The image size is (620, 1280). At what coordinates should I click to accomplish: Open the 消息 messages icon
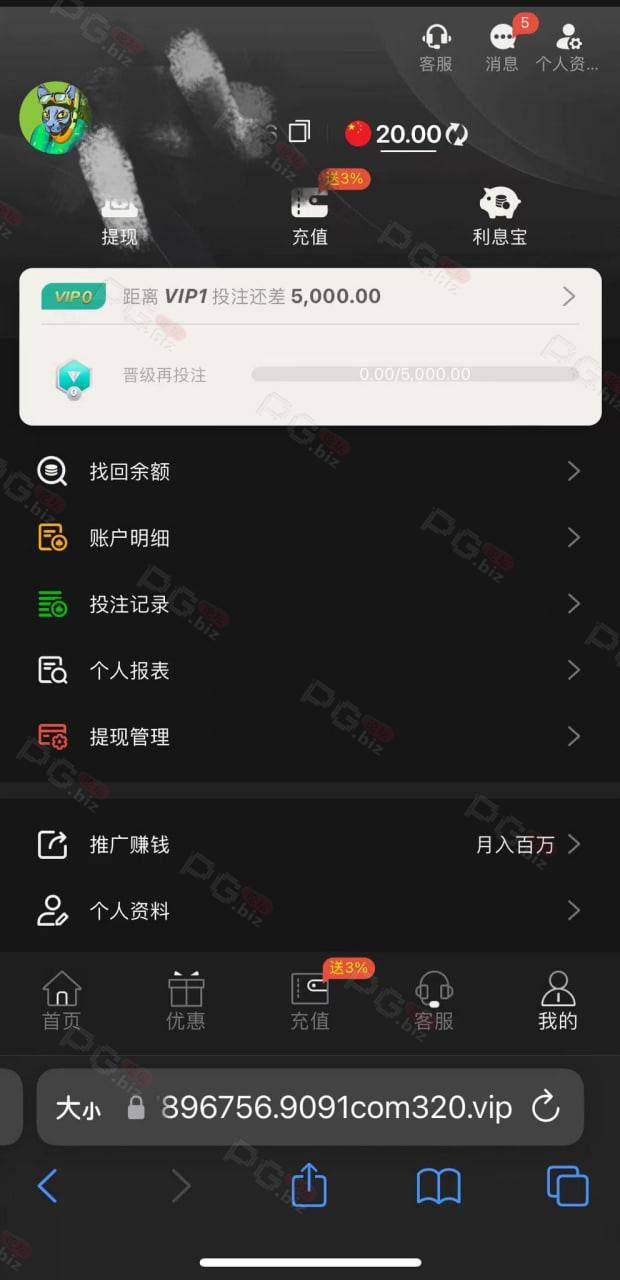coord(503,48)
